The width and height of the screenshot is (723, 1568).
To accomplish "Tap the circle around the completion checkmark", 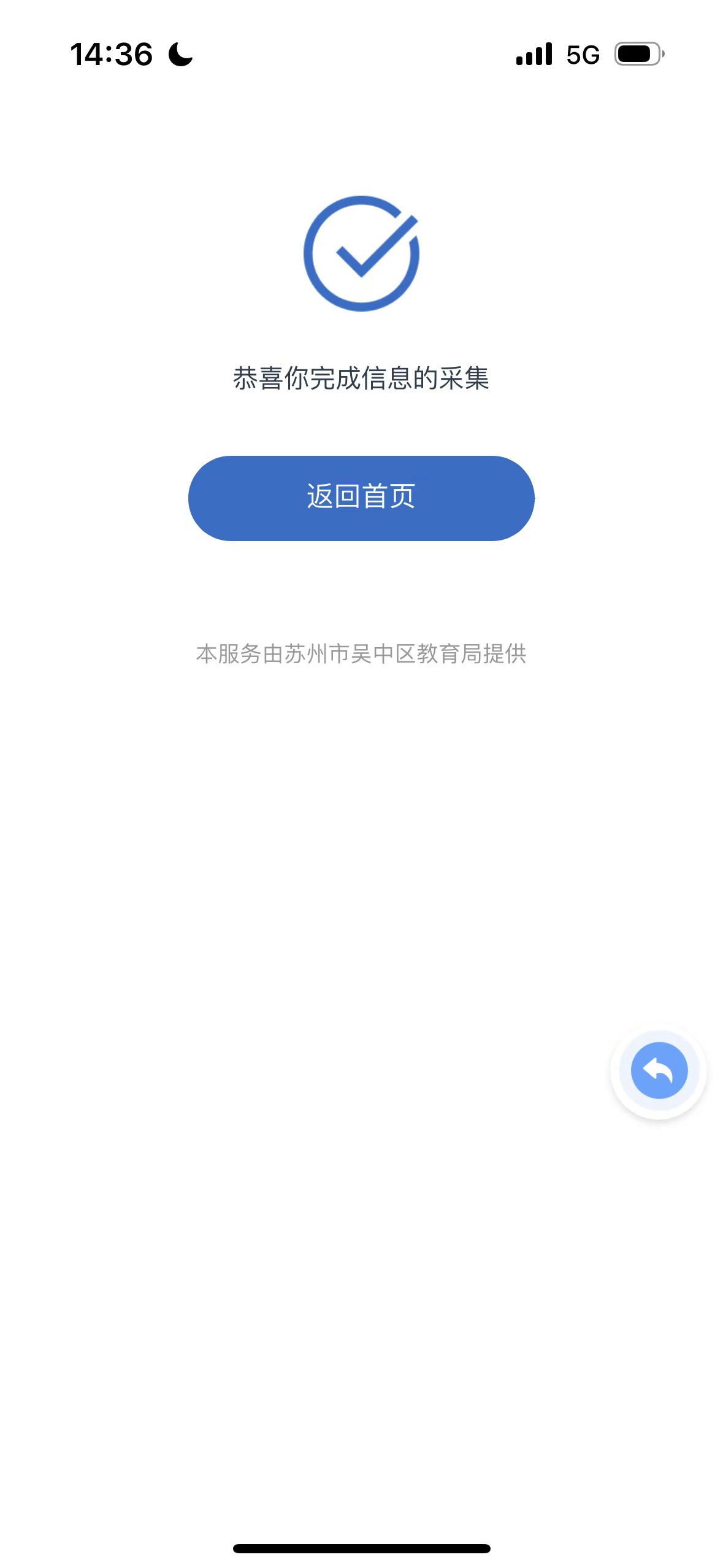I will (361, 253).
